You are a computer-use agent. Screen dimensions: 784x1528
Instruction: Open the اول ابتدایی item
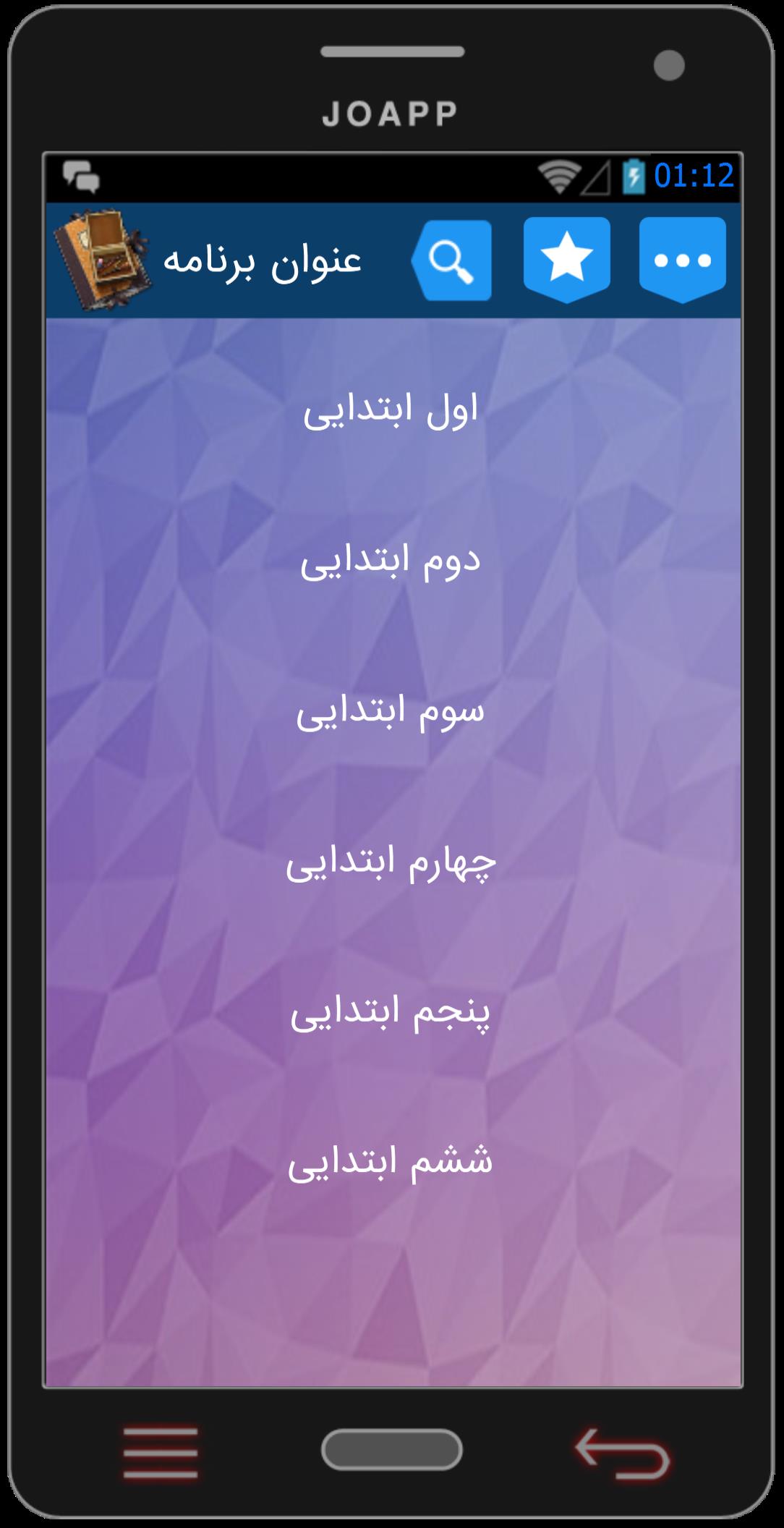391,410
